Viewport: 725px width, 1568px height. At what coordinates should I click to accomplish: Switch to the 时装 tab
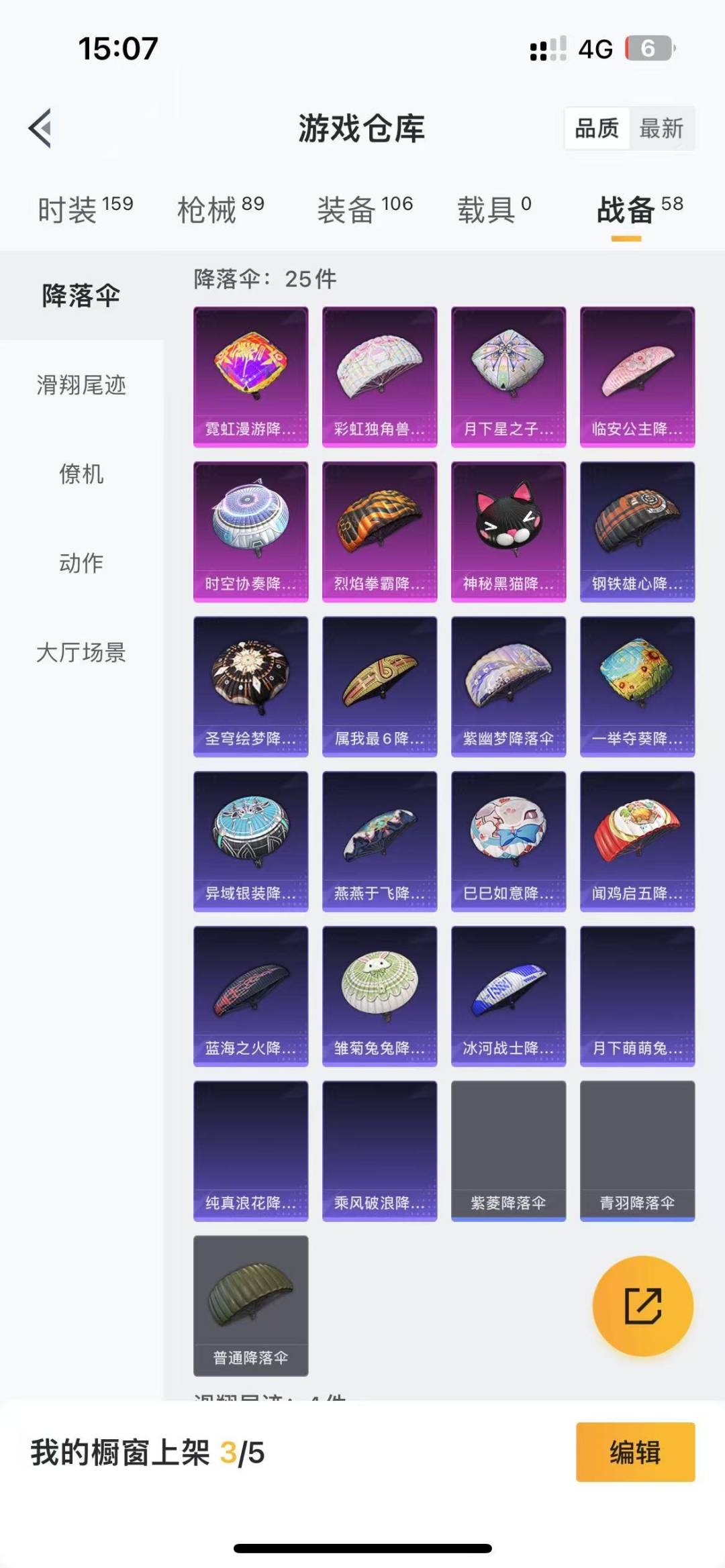pyautogui.click(x=85, y=209)
